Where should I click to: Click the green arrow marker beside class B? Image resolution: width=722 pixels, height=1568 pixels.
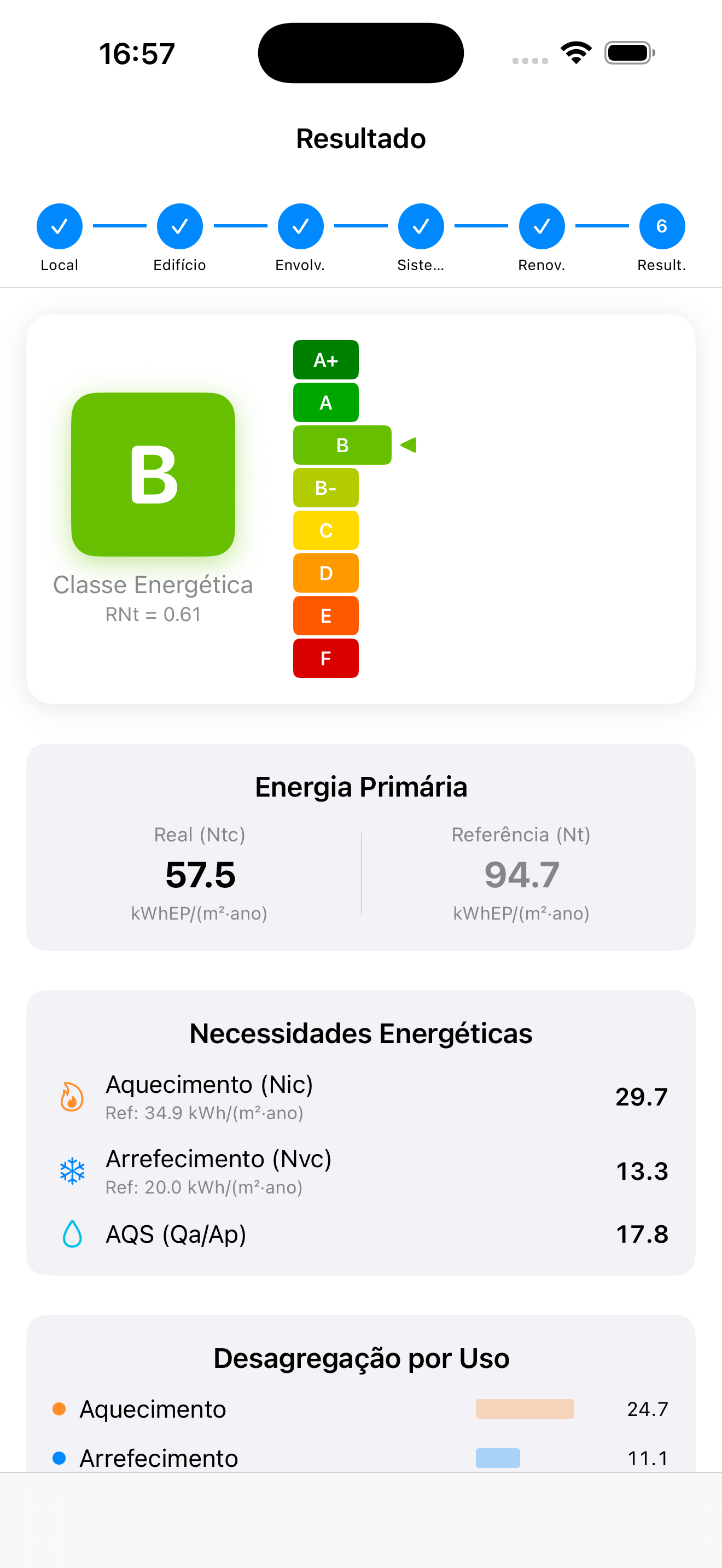pyautogui.click(x=409, y=445)
